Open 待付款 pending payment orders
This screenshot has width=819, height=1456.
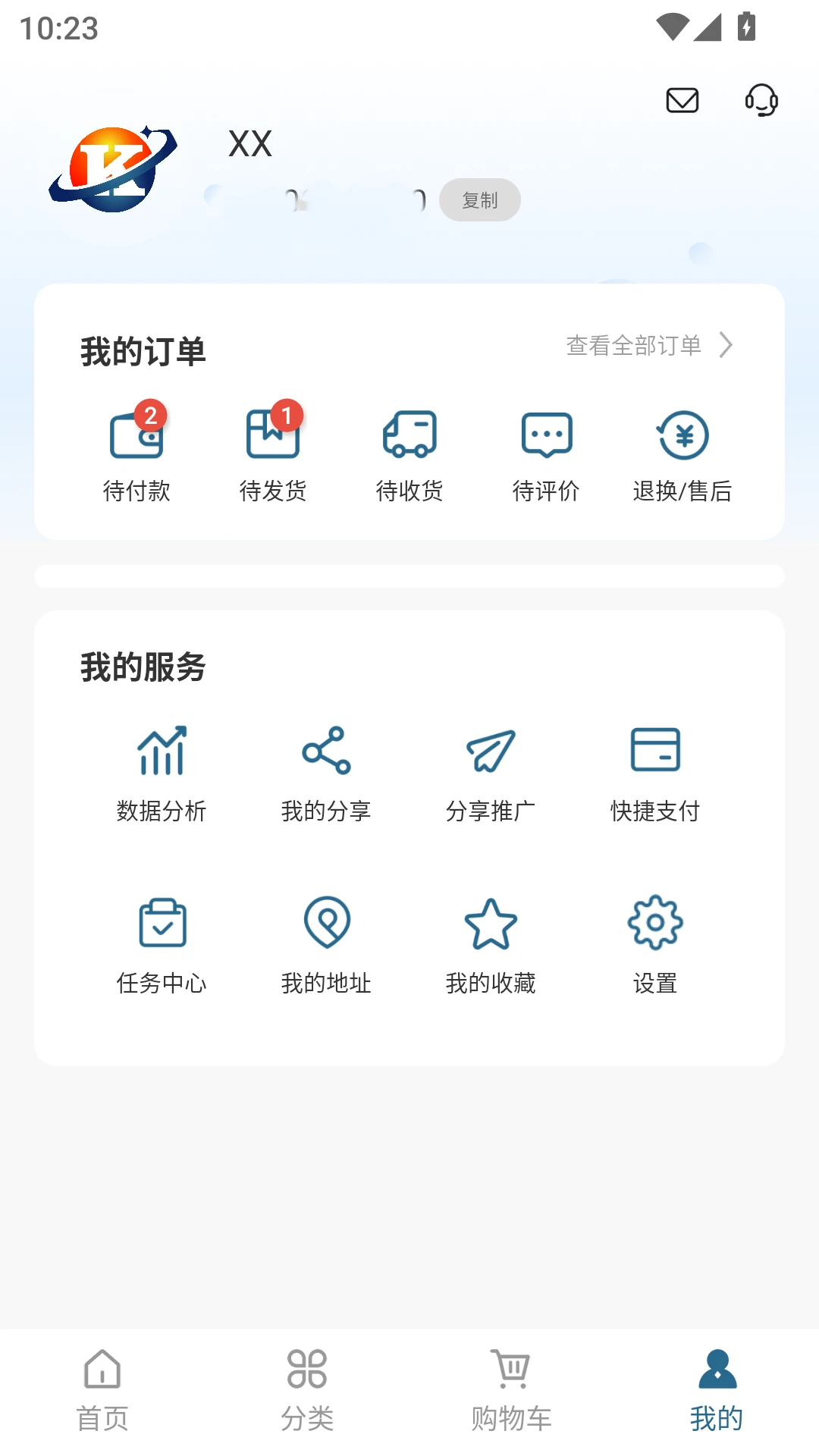tap(136, 452)
